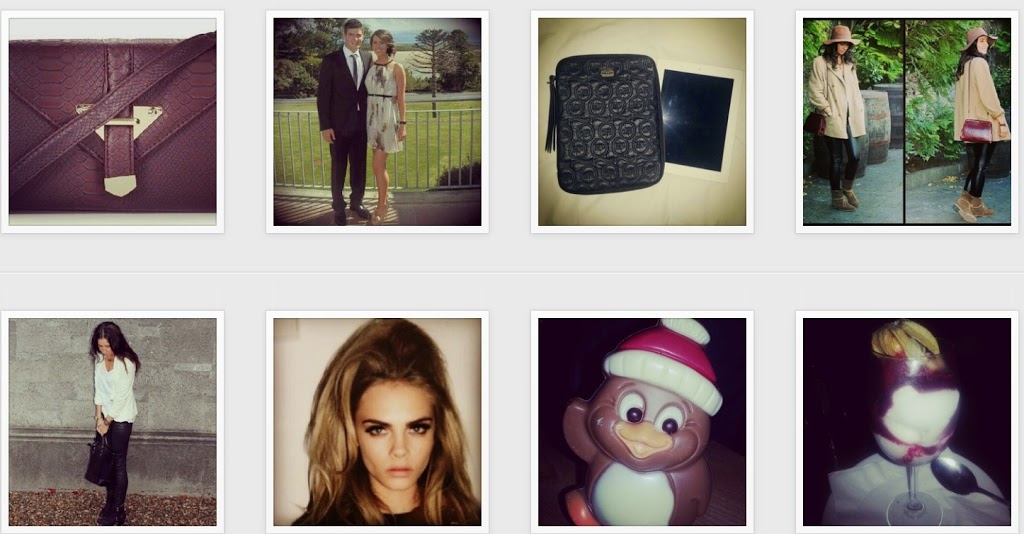Open the photo of the couple by the railing
Image resolution: width=1024 pixels, height=534 pixels.
click(x=377, y=121)
